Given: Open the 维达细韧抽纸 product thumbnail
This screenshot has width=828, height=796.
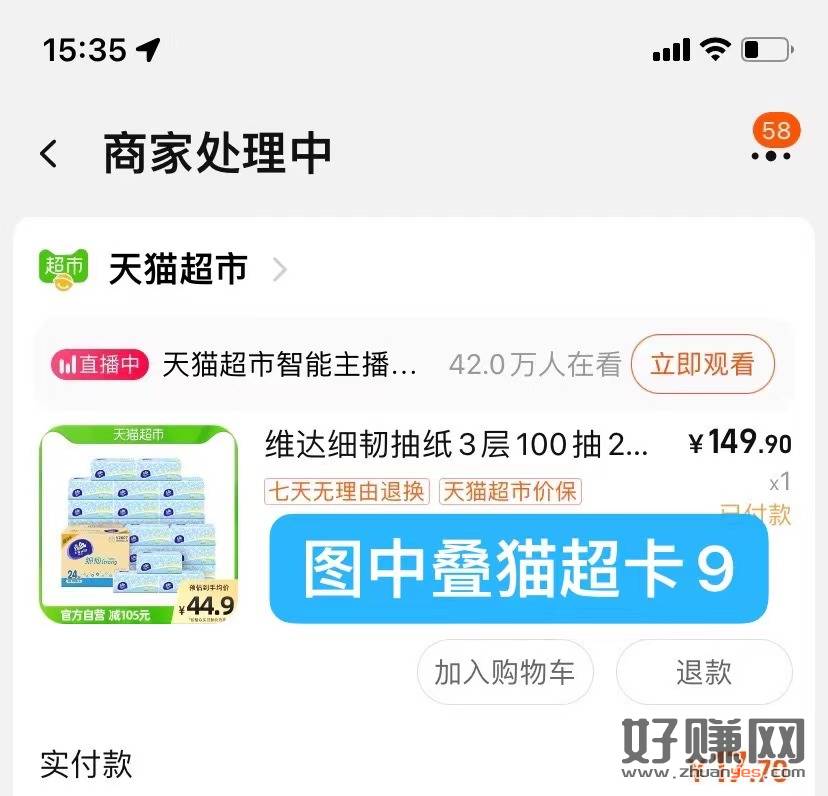Looking at the screenshot, I should pyautogui.click(x=138, y=524).
